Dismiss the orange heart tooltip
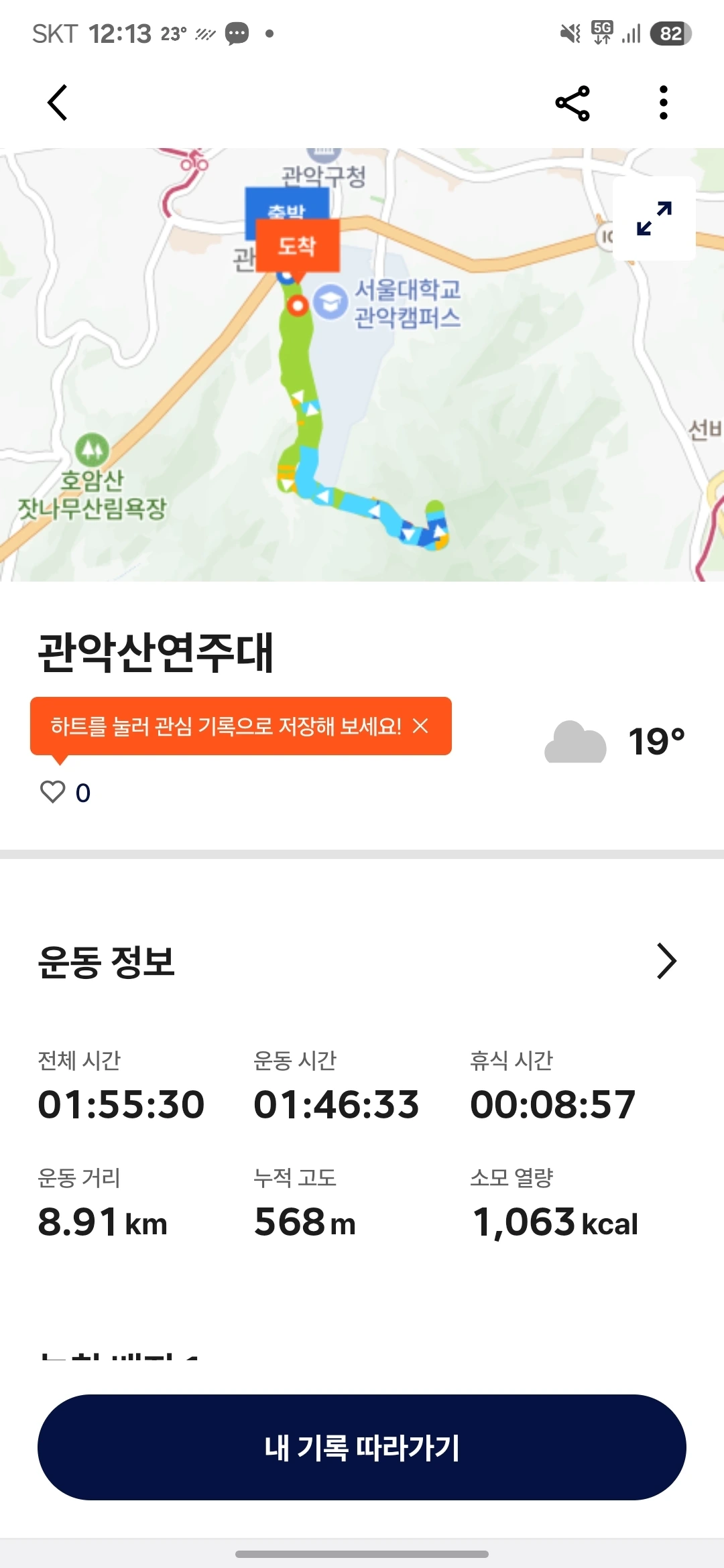 point(420,726)
